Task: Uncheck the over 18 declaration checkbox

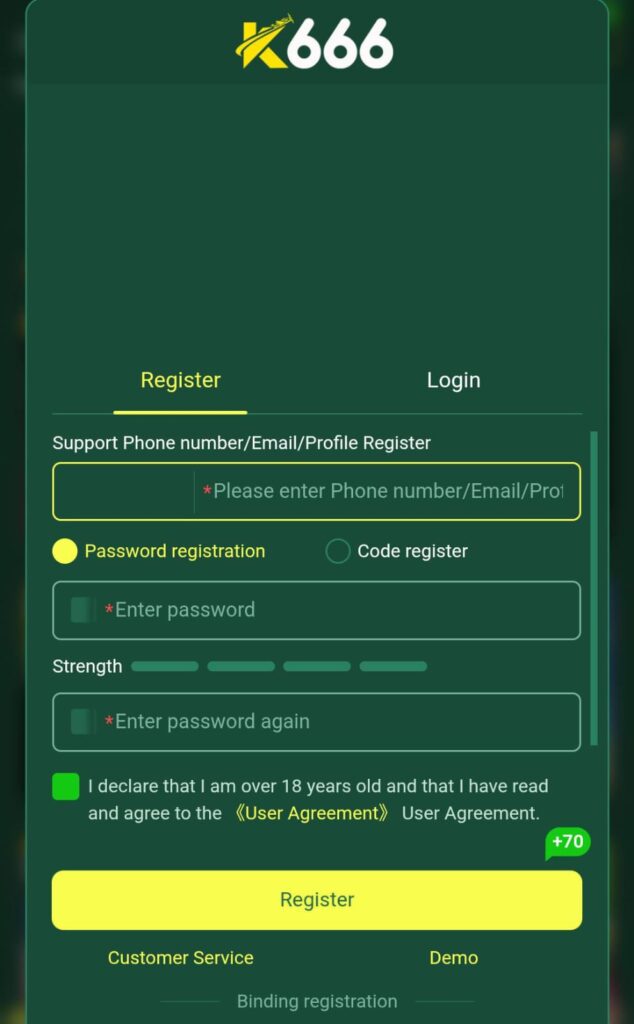Action: (x=66, y=787)
